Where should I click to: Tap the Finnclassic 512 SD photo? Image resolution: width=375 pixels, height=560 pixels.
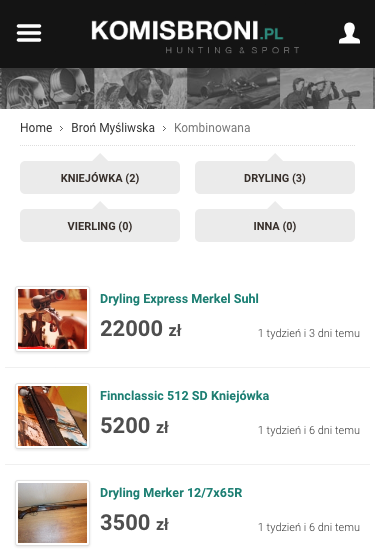click(x=52, y=416)
